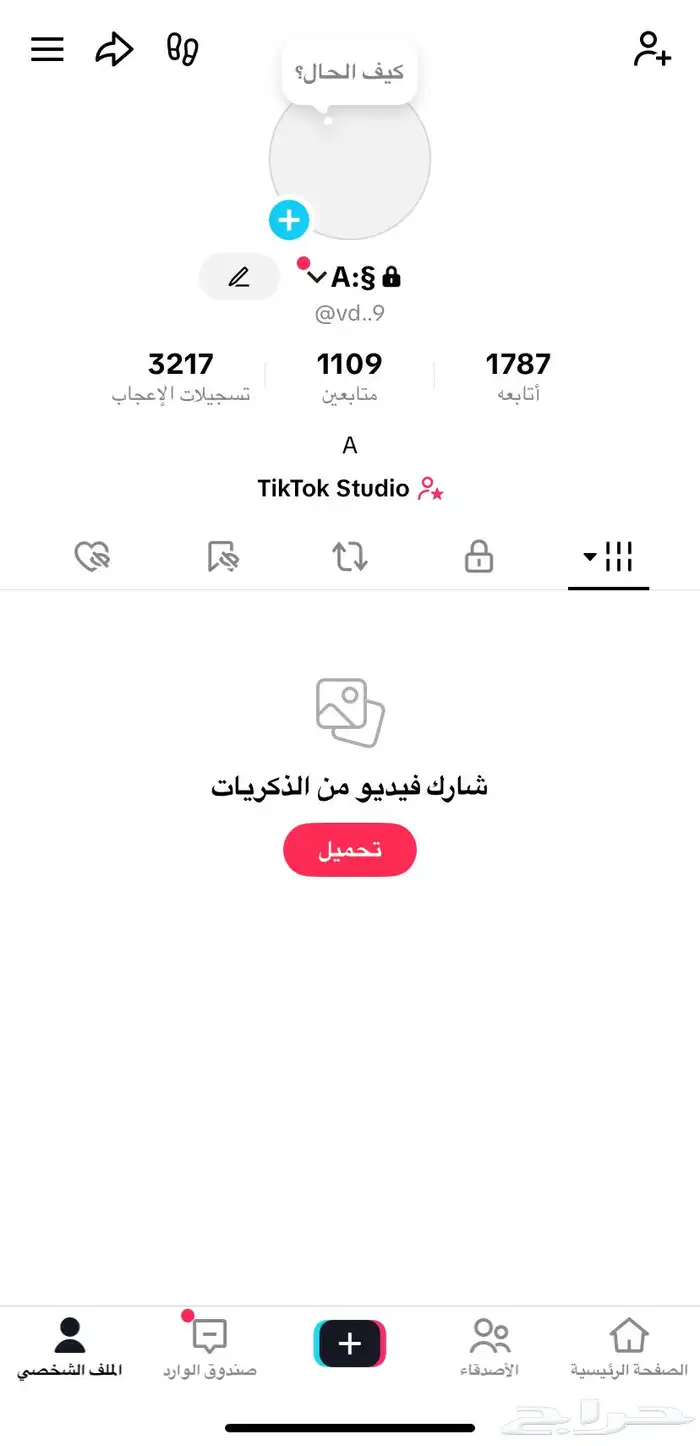This screenshot has height=1446, width=700.
Task: Open add friends icon
Action: click(x=652, y=49)
